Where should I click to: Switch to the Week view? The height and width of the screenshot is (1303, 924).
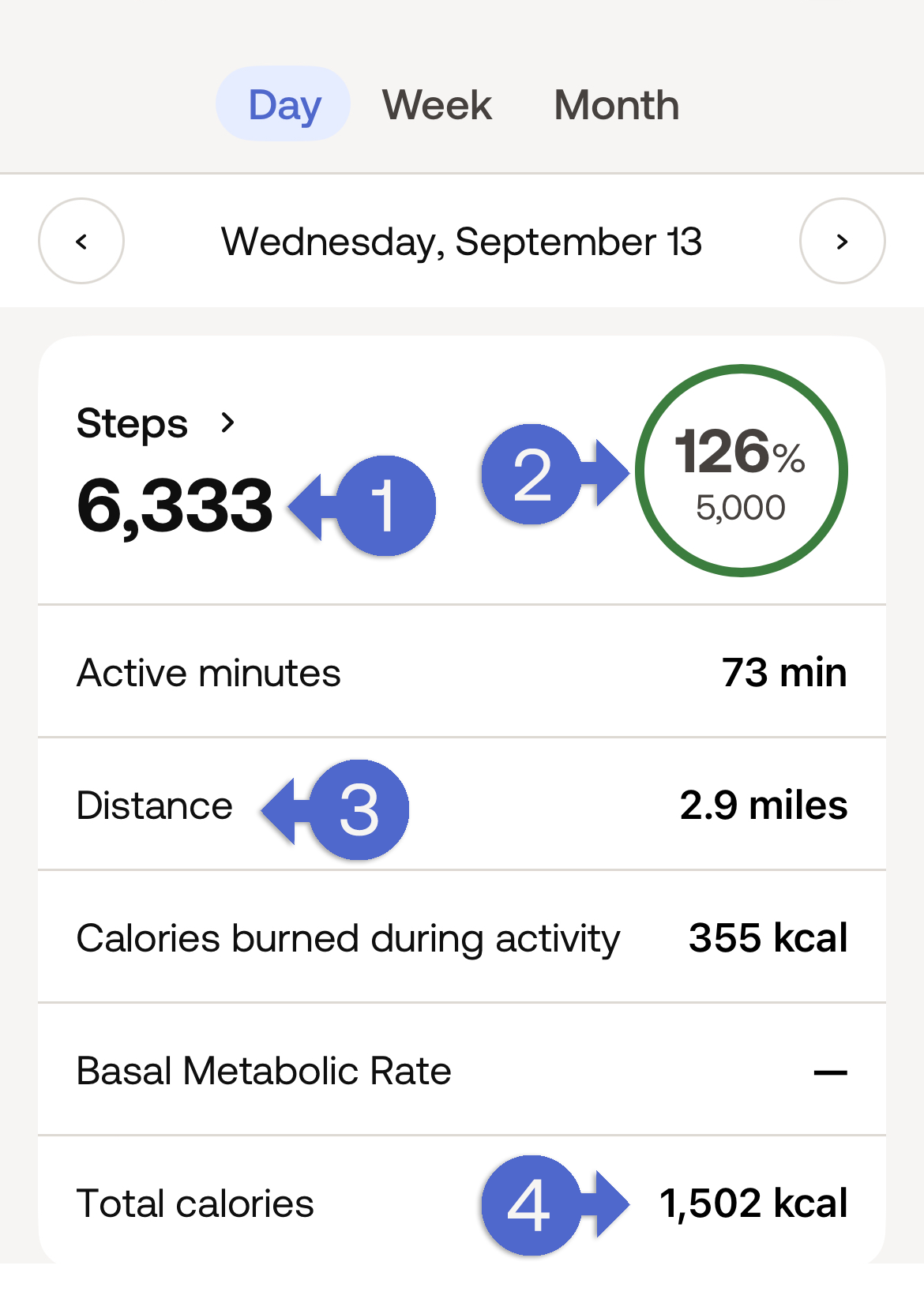pyautogui.click(x=437, y=105)
